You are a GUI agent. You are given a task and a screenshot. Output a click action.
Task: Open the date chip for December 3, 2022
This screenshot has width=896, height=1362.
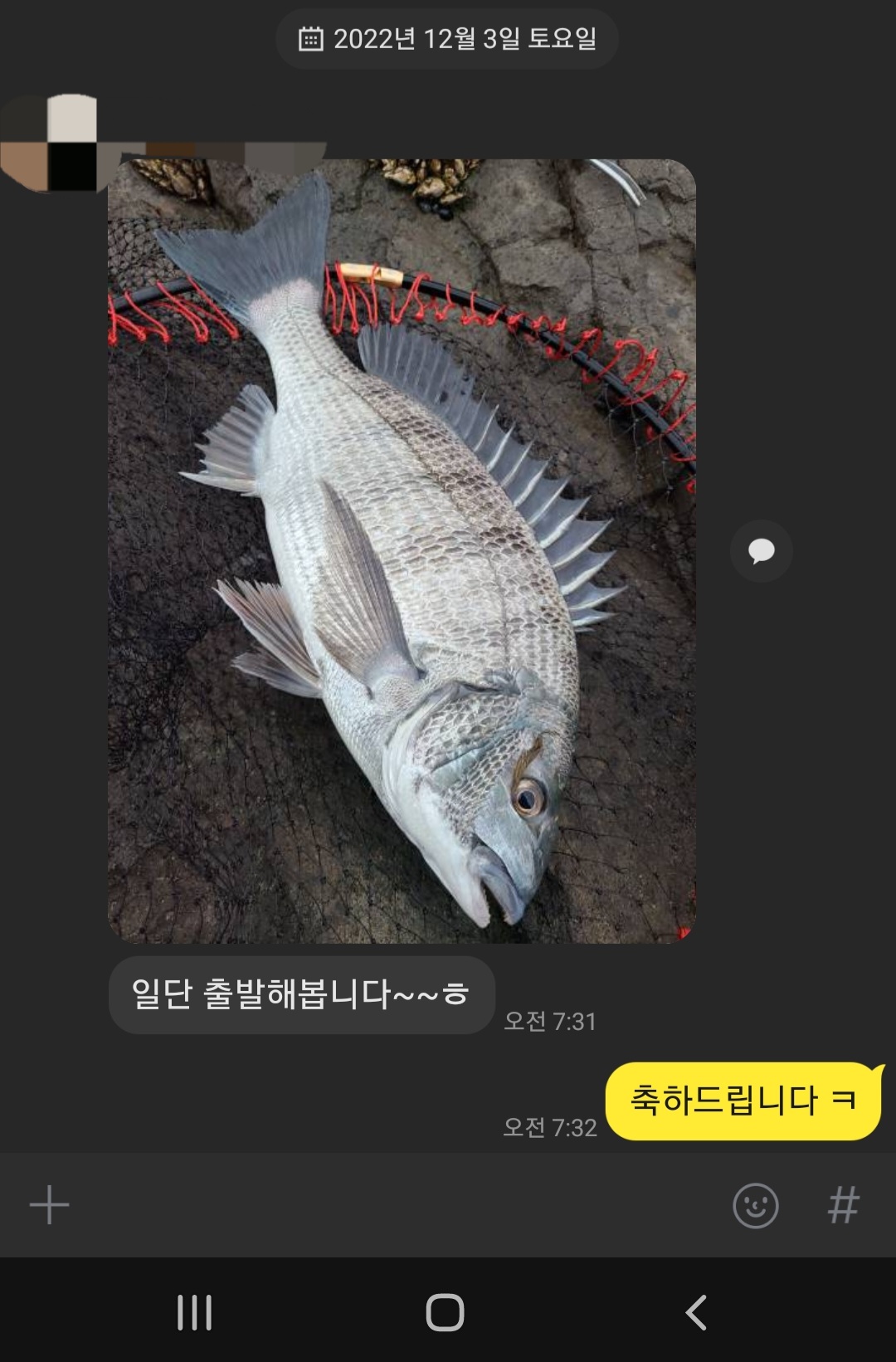pos(447,39)
